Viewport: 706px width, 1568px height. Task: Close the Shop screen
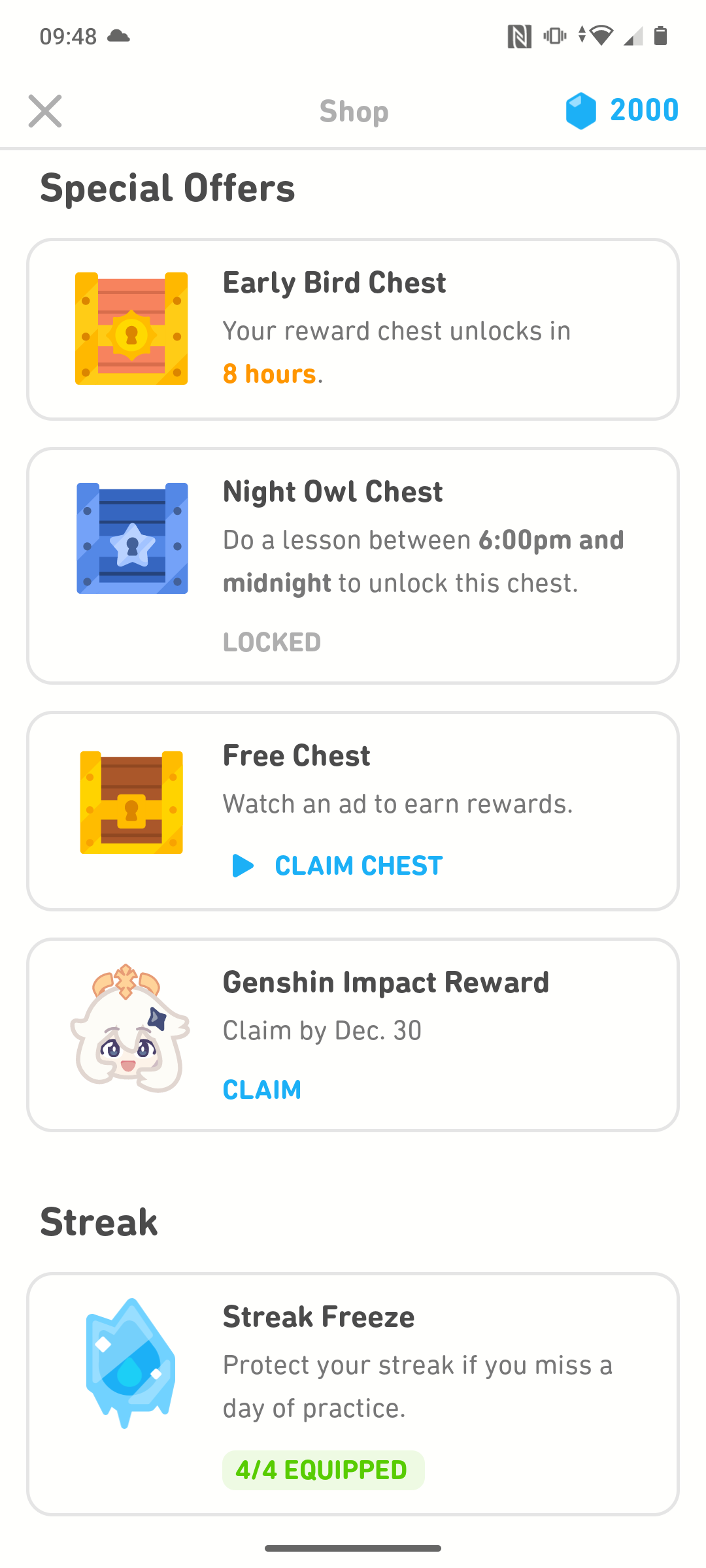click(x=45, y=111)
